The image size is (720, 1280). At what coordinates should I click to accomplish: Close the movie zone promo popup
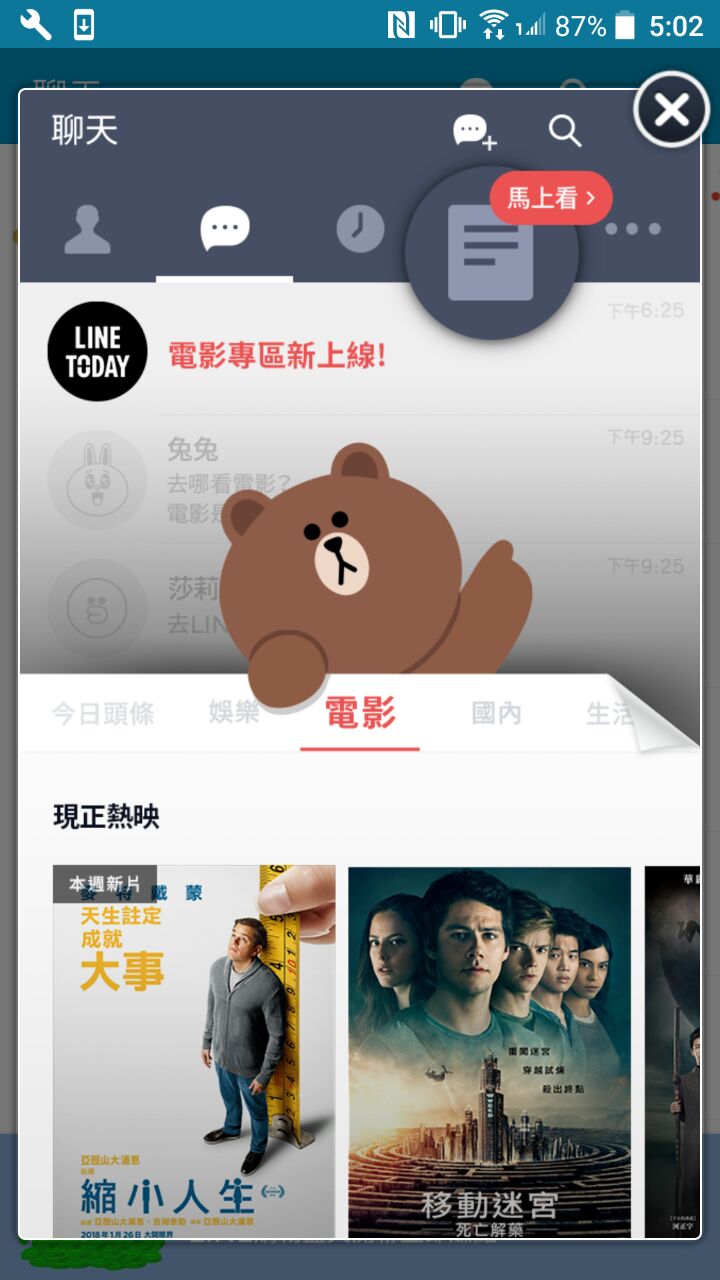coord(671,110)
